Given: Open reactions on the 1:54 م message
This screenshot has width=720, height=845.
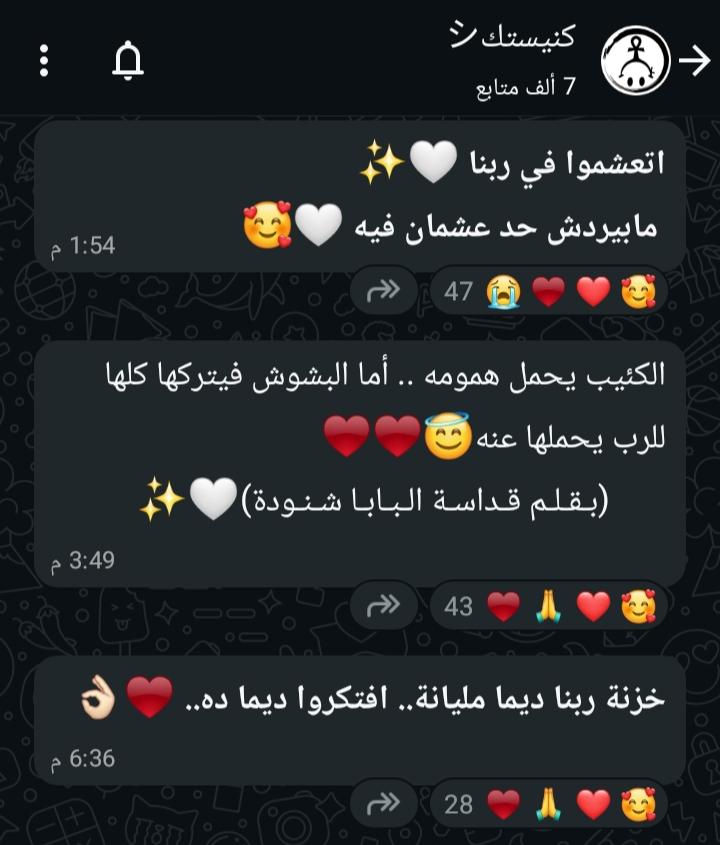Looking at the screenshot, I should coord(545,292).
